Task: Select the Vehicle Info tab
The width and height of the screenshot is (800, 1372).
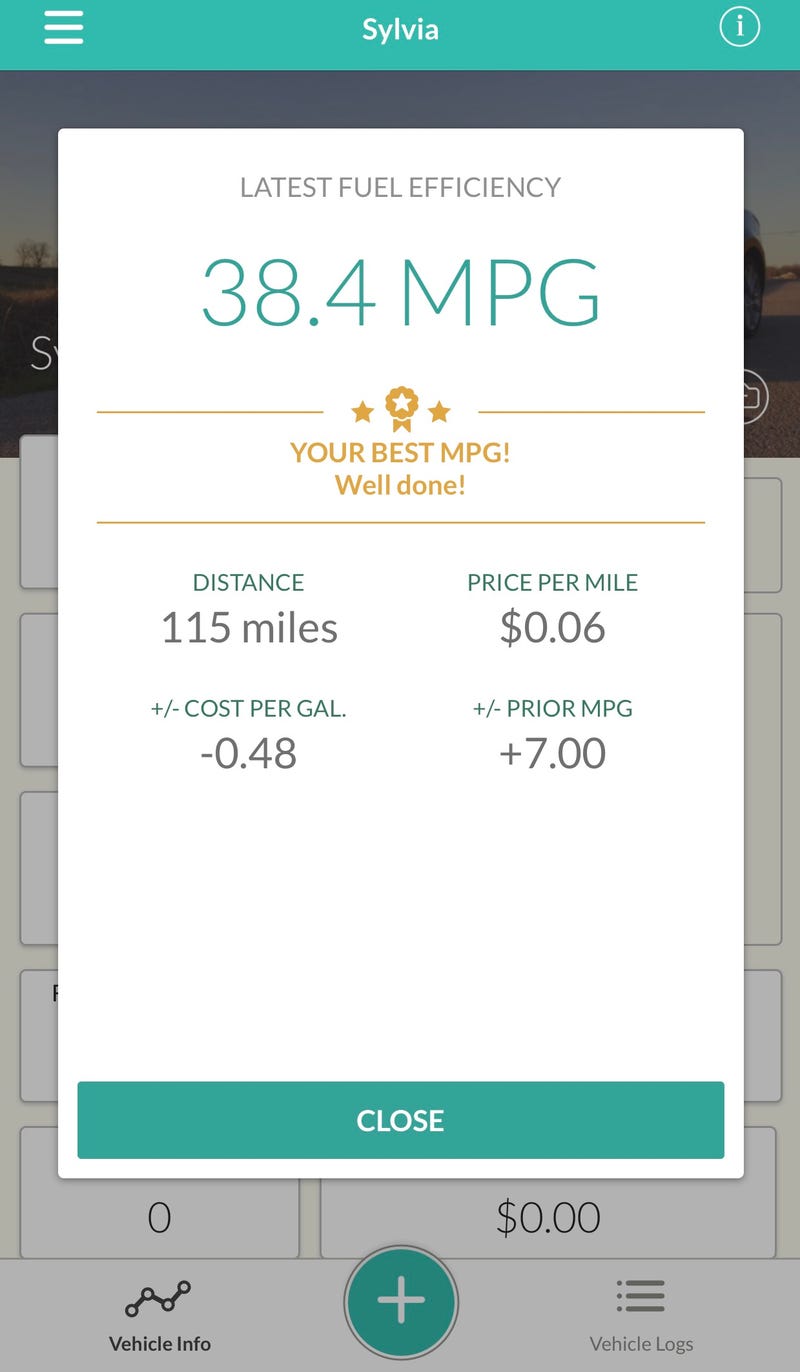Action: point(160,1313)
